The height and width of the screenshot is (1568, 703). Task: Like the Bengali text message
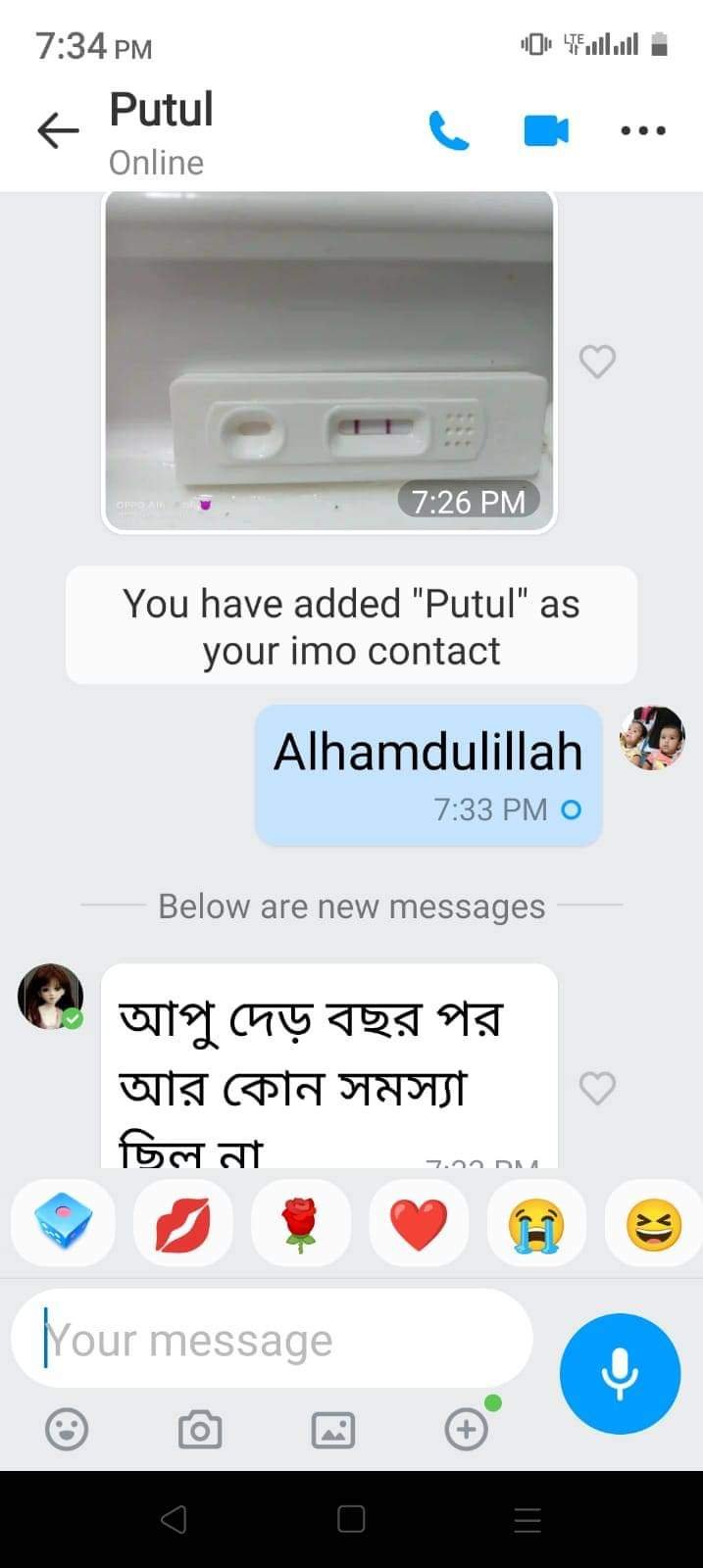click(597, 1088)
